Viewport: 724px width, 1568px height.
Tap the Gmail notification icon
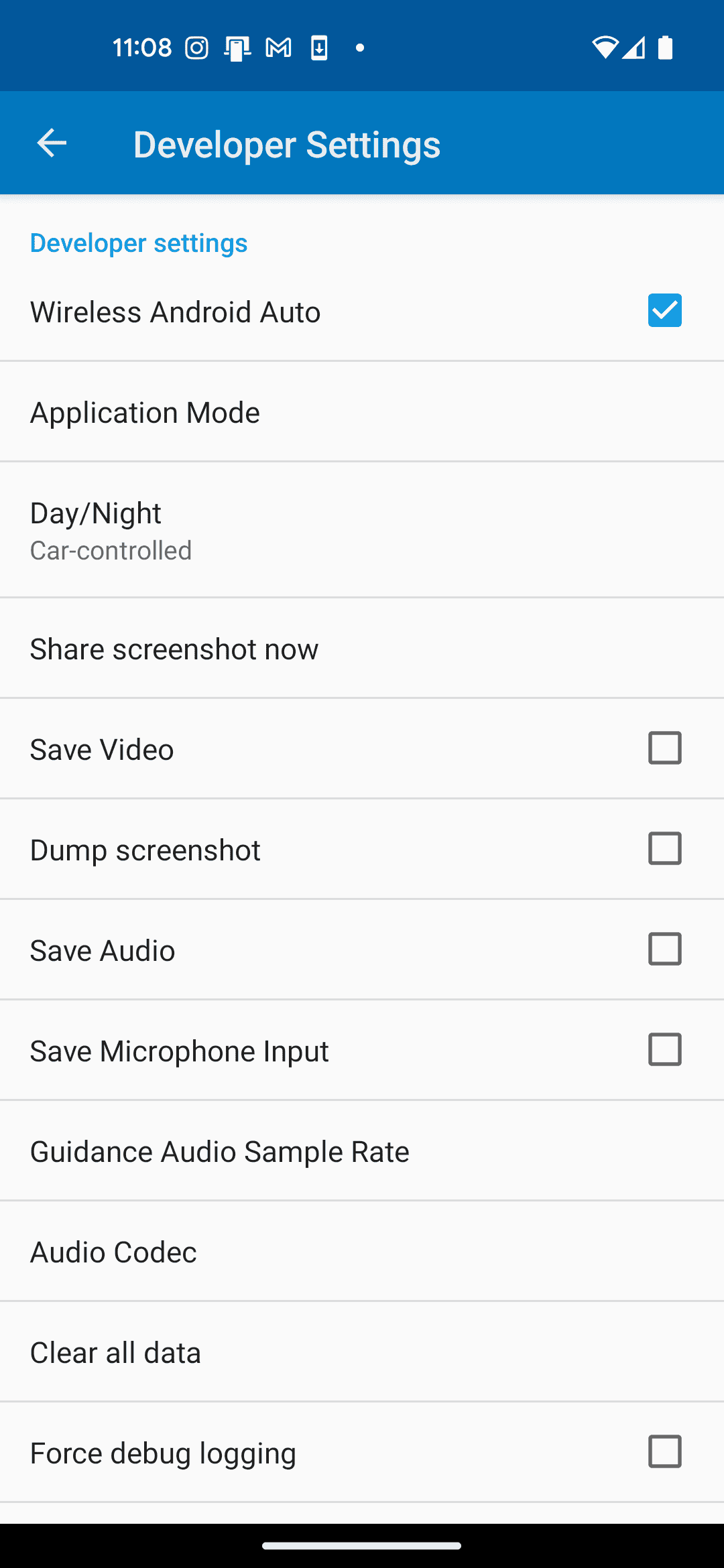(x=278, y=46)
